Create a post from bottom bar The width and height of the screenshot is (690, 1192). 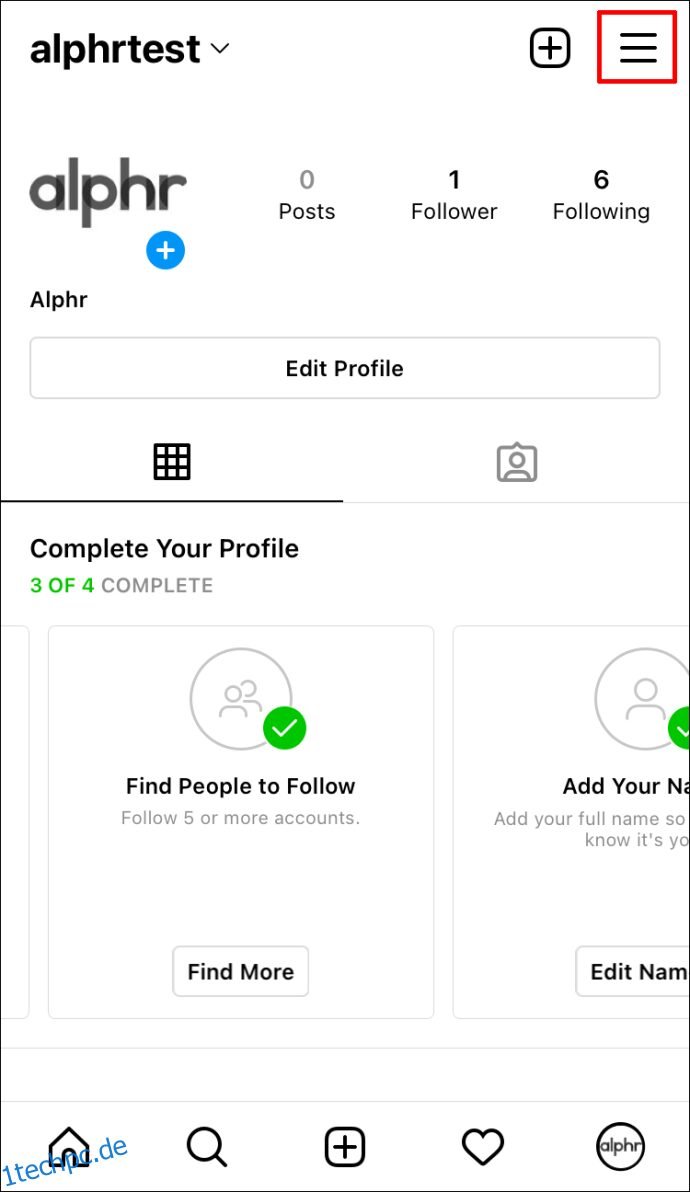pos(345,1146)
